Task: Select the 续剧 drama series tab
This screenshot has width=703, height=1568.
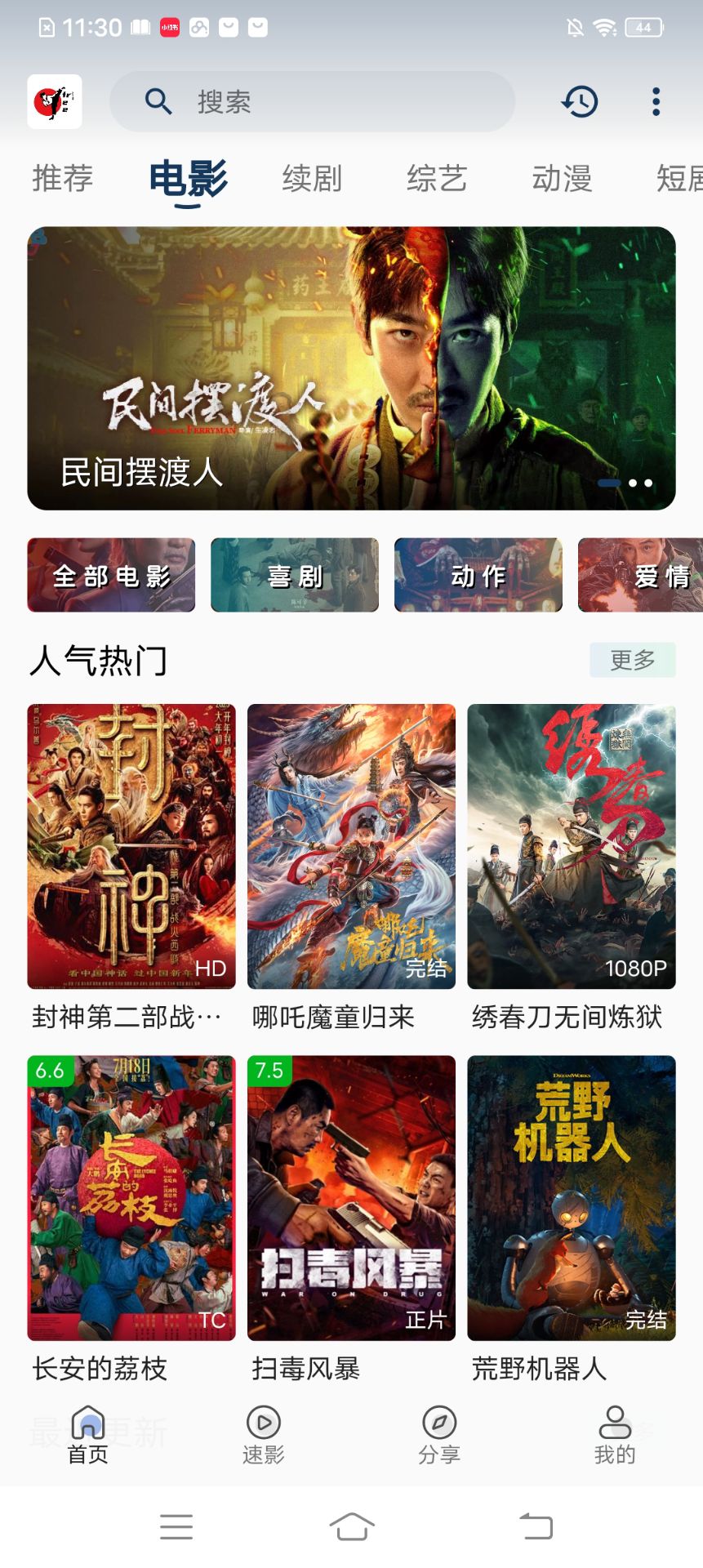Action: [312, 178]
